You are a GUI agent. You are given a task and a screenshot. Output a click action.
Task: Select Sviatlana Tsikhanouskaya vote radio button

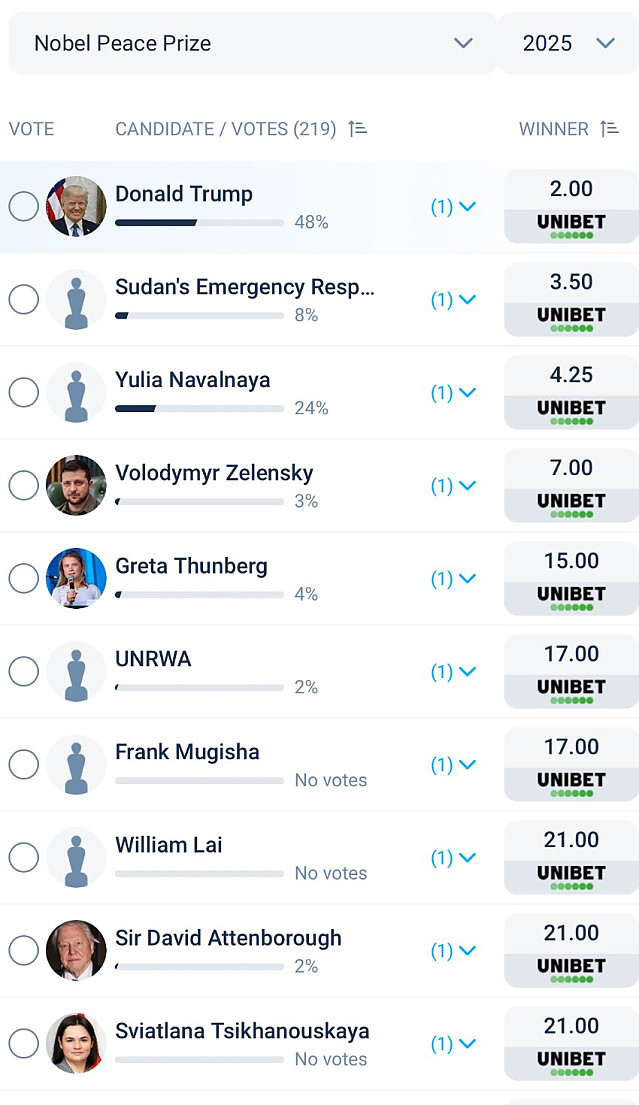tap(24, 1044)
